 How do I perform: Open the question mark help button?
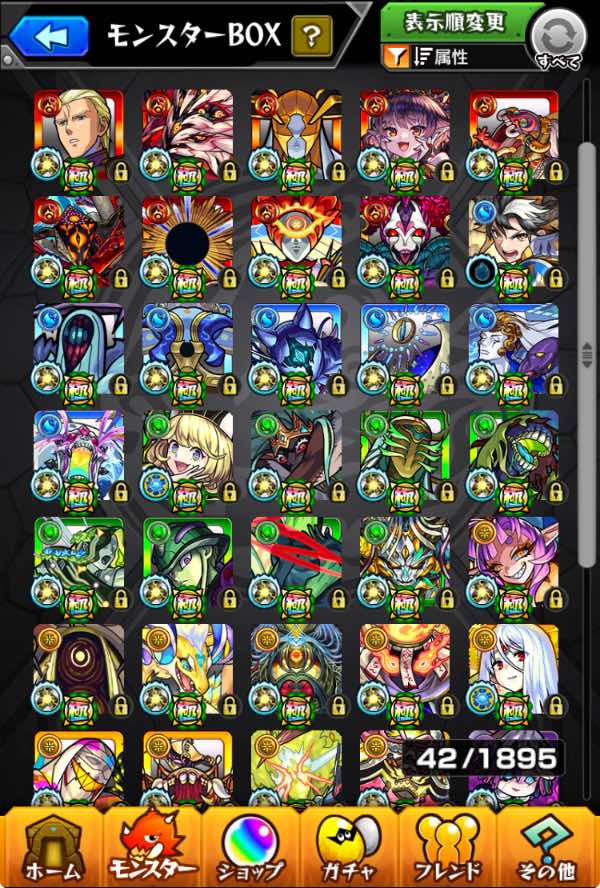coord(312,37)
